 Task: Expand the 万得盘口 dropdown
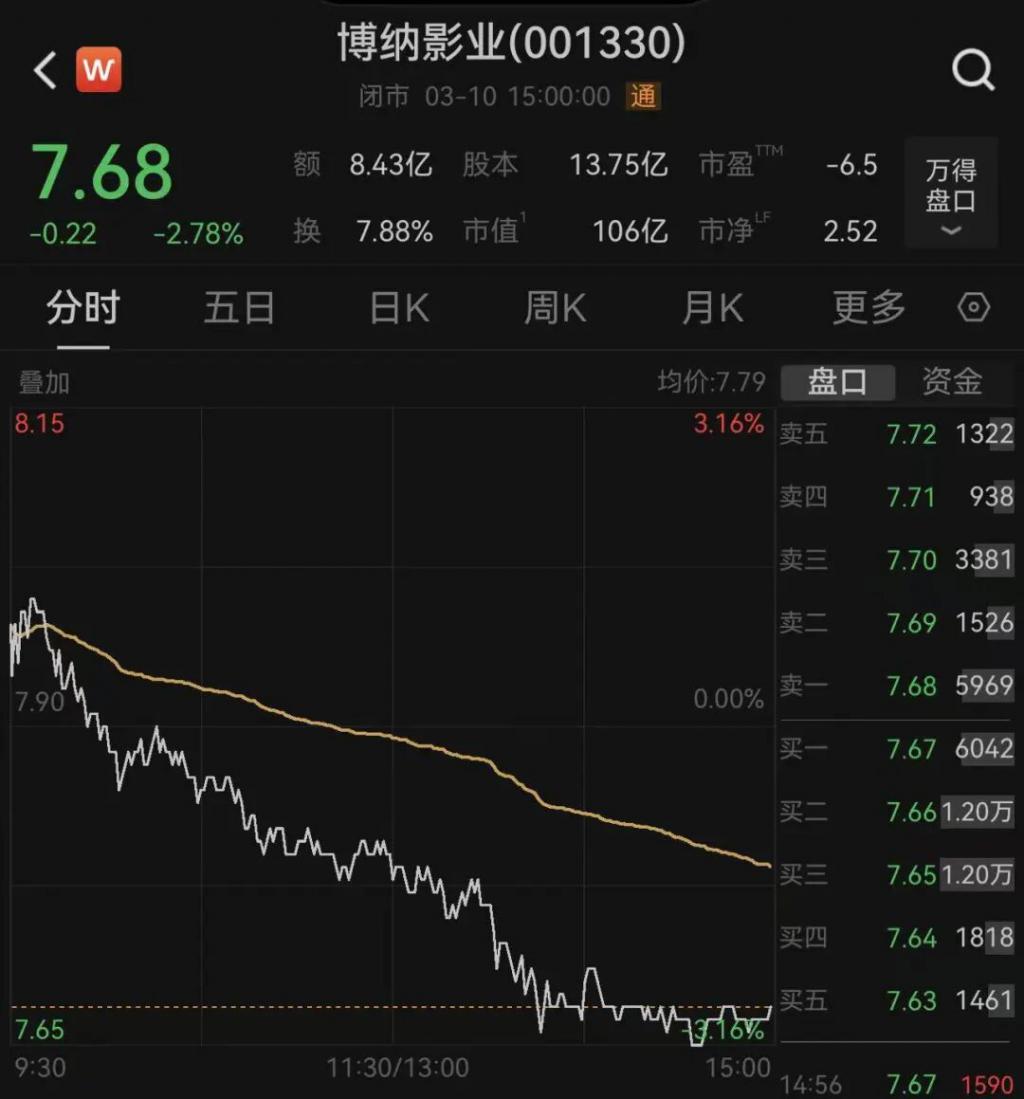tap(951, 194)
